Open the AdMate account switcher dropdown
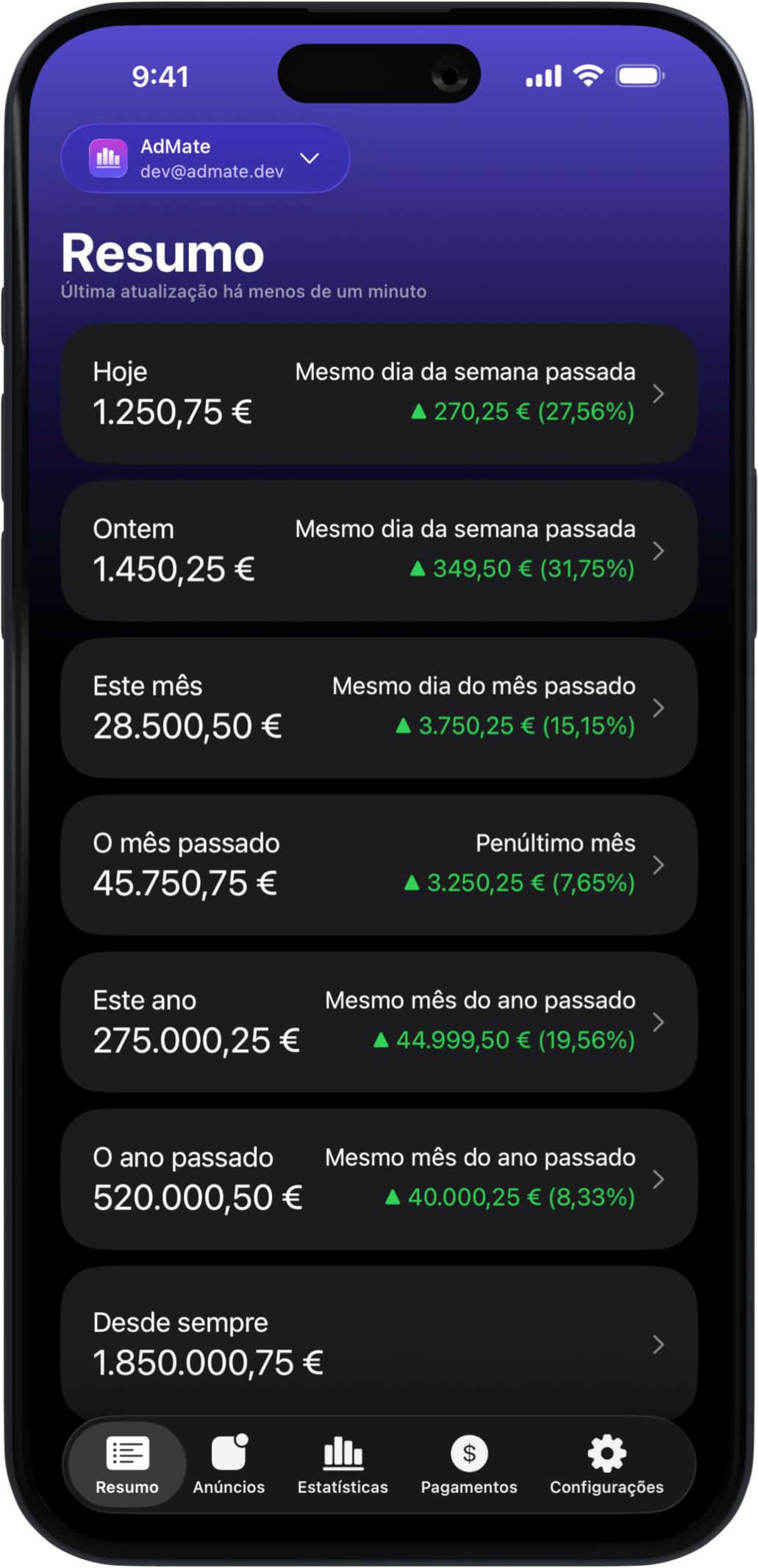 [x=205, y=159]
